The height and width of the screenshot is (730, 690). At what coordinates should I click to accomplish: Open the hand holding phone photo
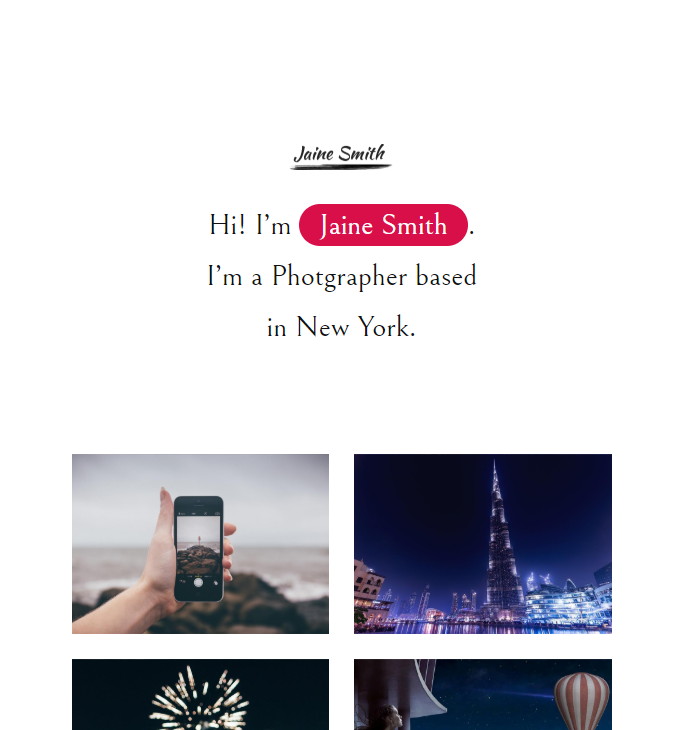click(x=200, y=543)
